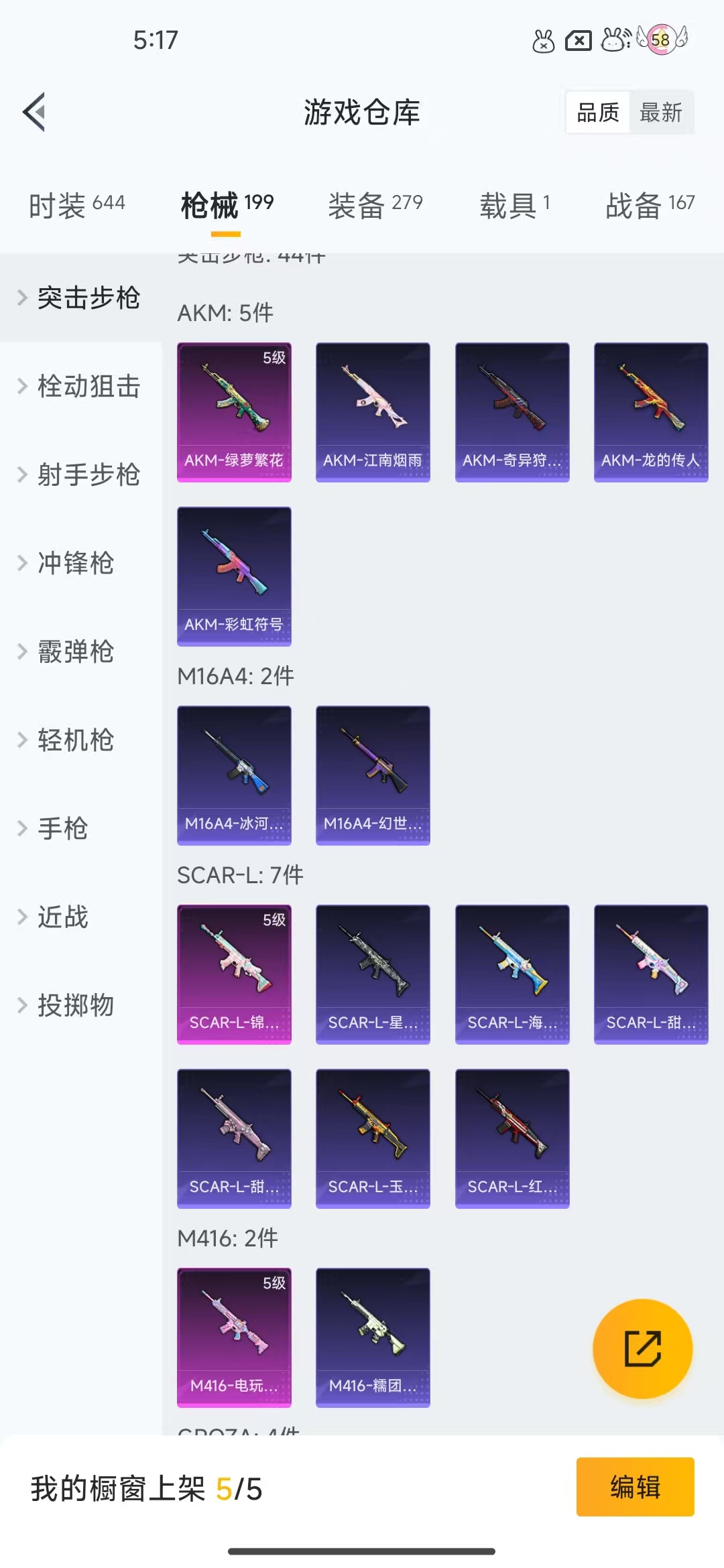Tap the 编辑 button
724x1568 pixels.
(635, 1487)
